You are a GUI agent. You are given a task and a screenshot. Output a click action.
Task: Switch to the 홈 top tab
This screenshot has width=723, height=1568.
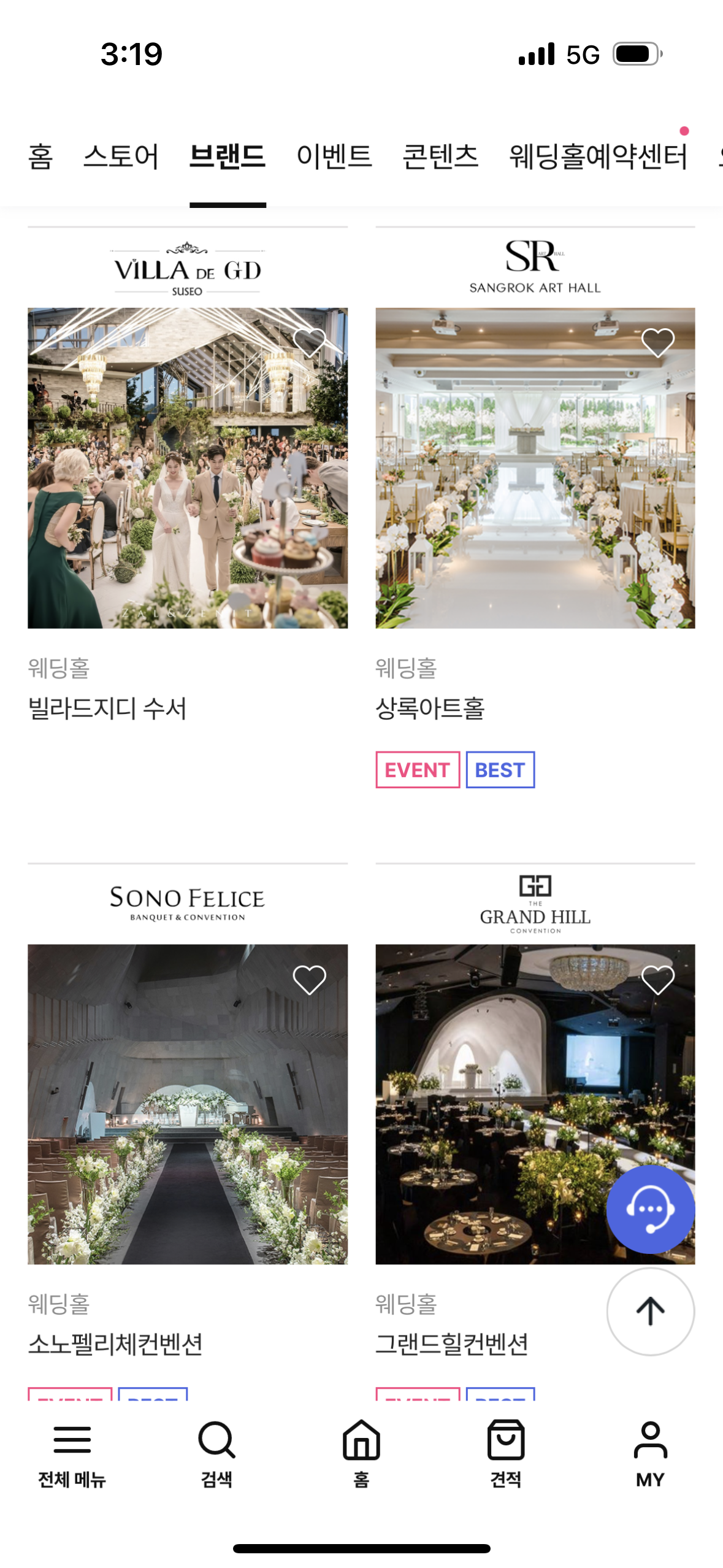pyautogui.click(x=40, y=156)
